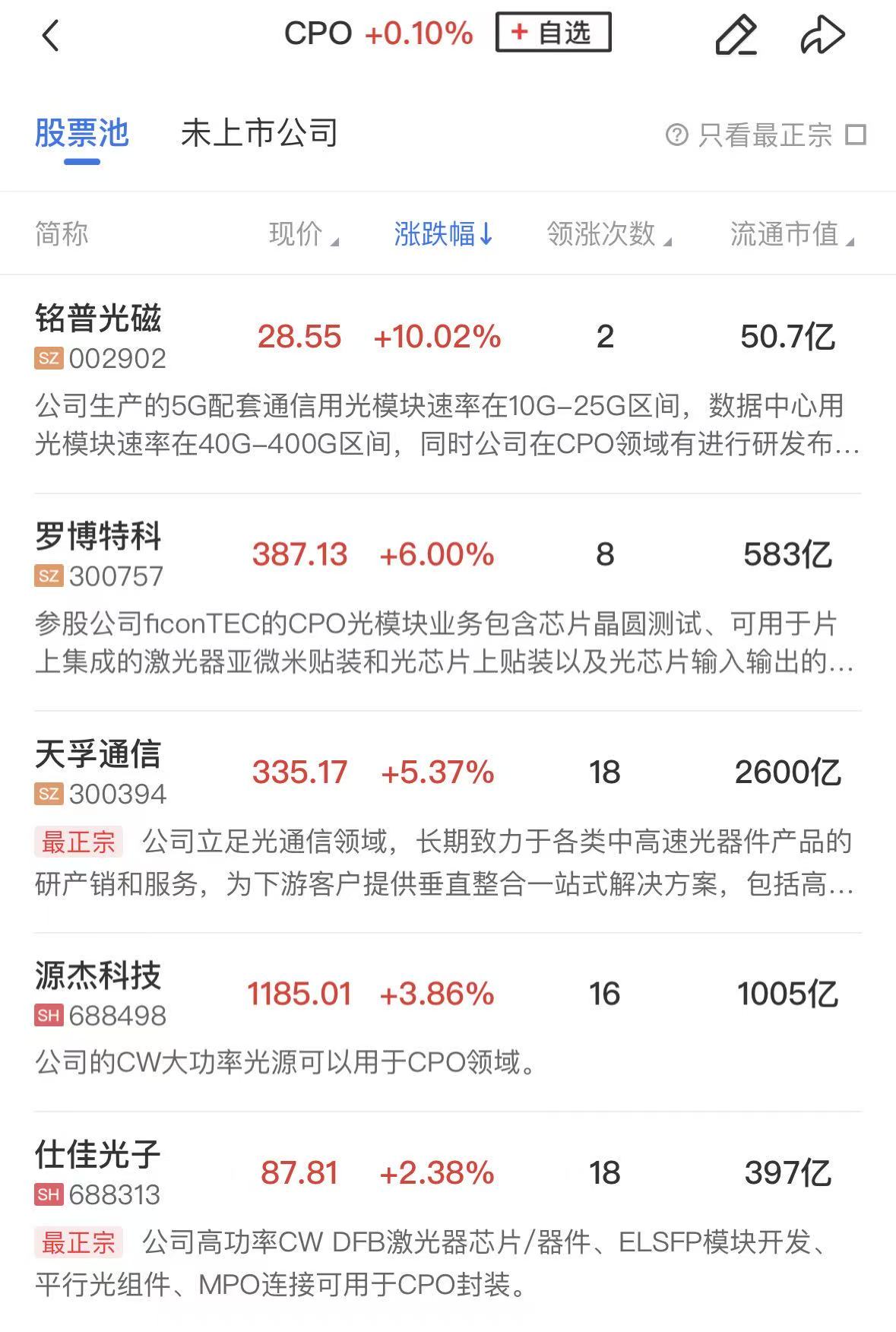This screenshot has height=1332, width=896.
Task: View 仕佳光子 stock page
Action: pos(99,1156)
